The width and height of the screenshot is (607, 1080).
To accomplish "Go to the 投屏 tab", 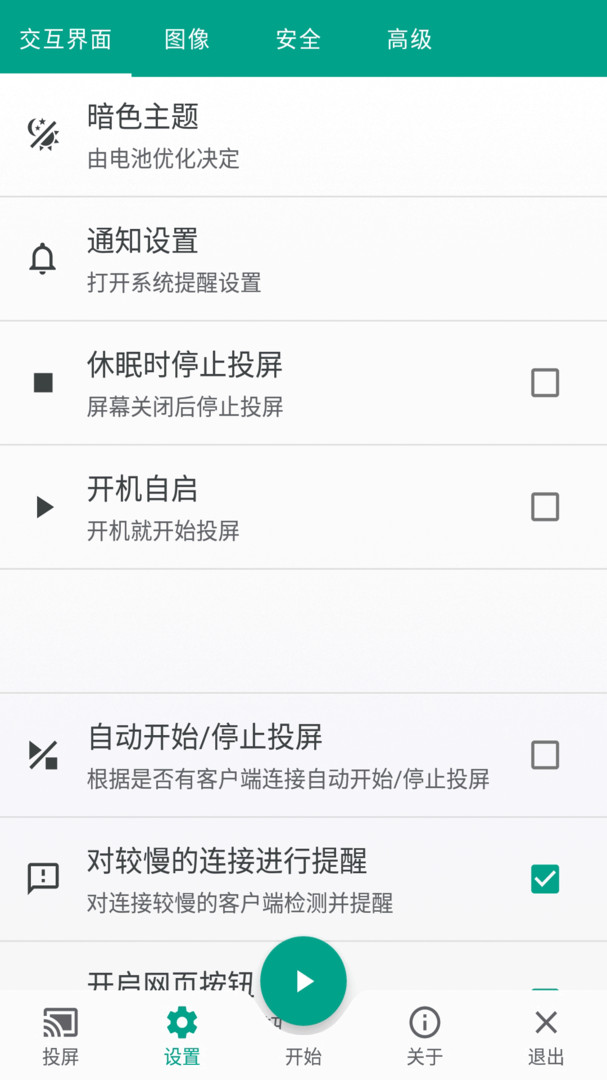I will (x=61, y=1036).
